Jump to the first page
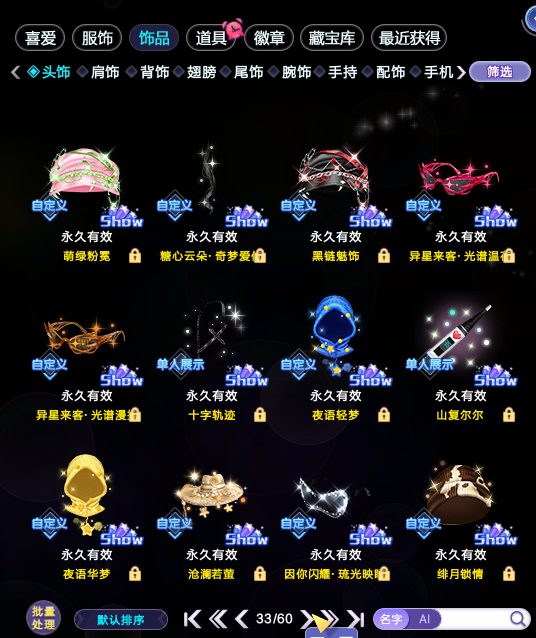 tap(192, 619)
